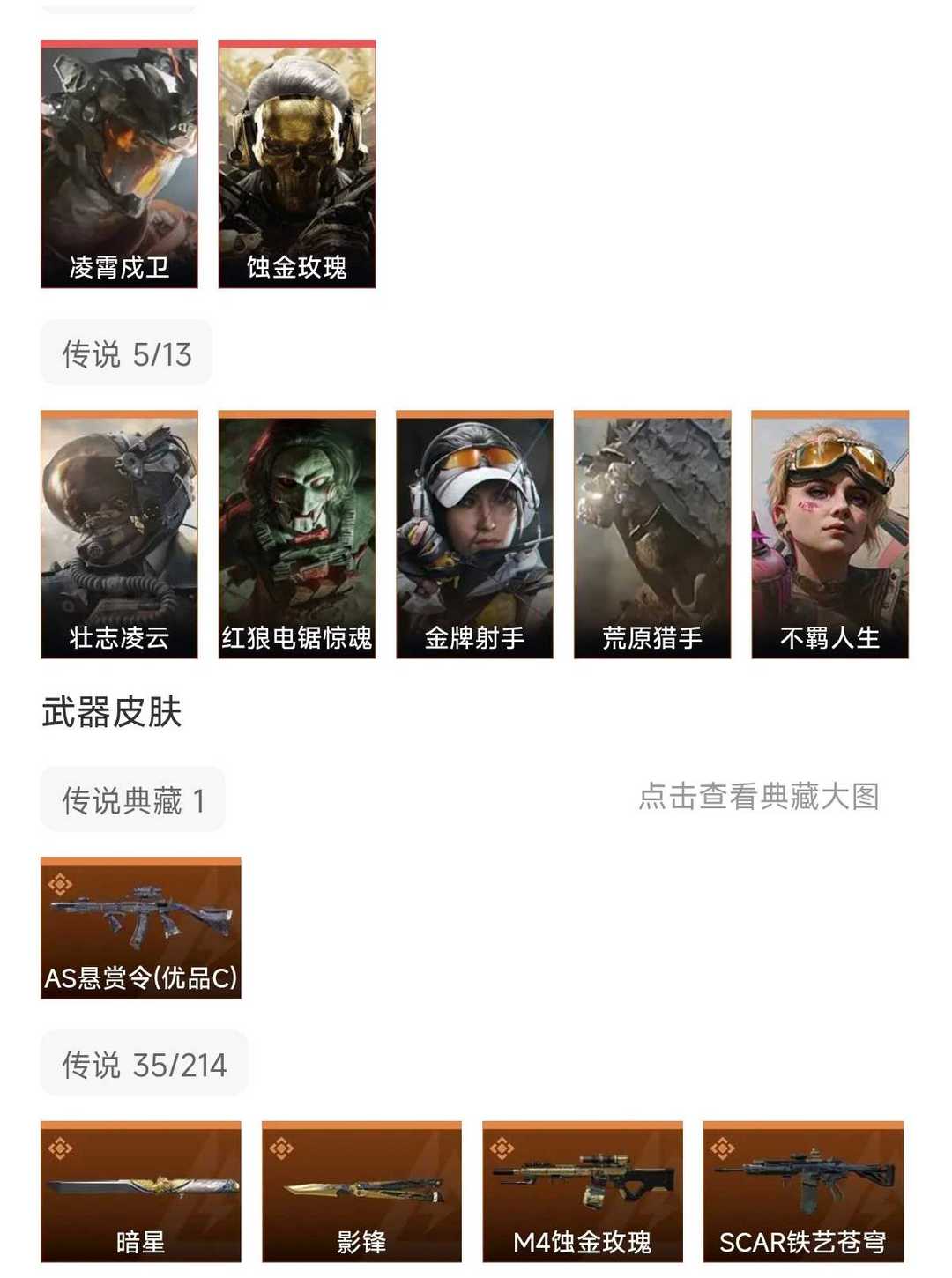Select the M4蚀金玫瑰 weapon tile
Image resolution: width=952 pixels, height=1278 pixels.
point(583,1192)
